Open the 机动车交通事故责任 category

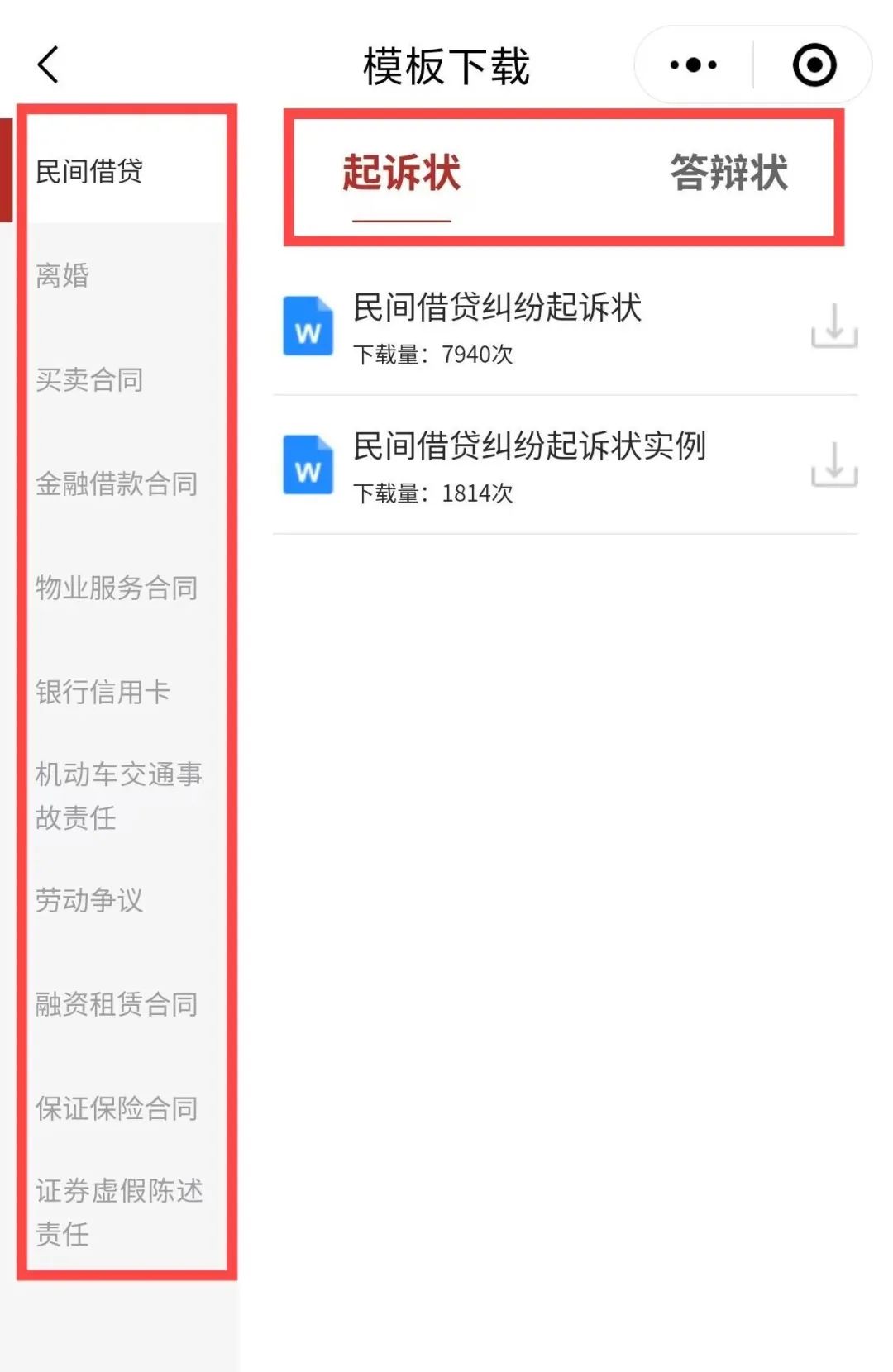[x=118, y=796]
